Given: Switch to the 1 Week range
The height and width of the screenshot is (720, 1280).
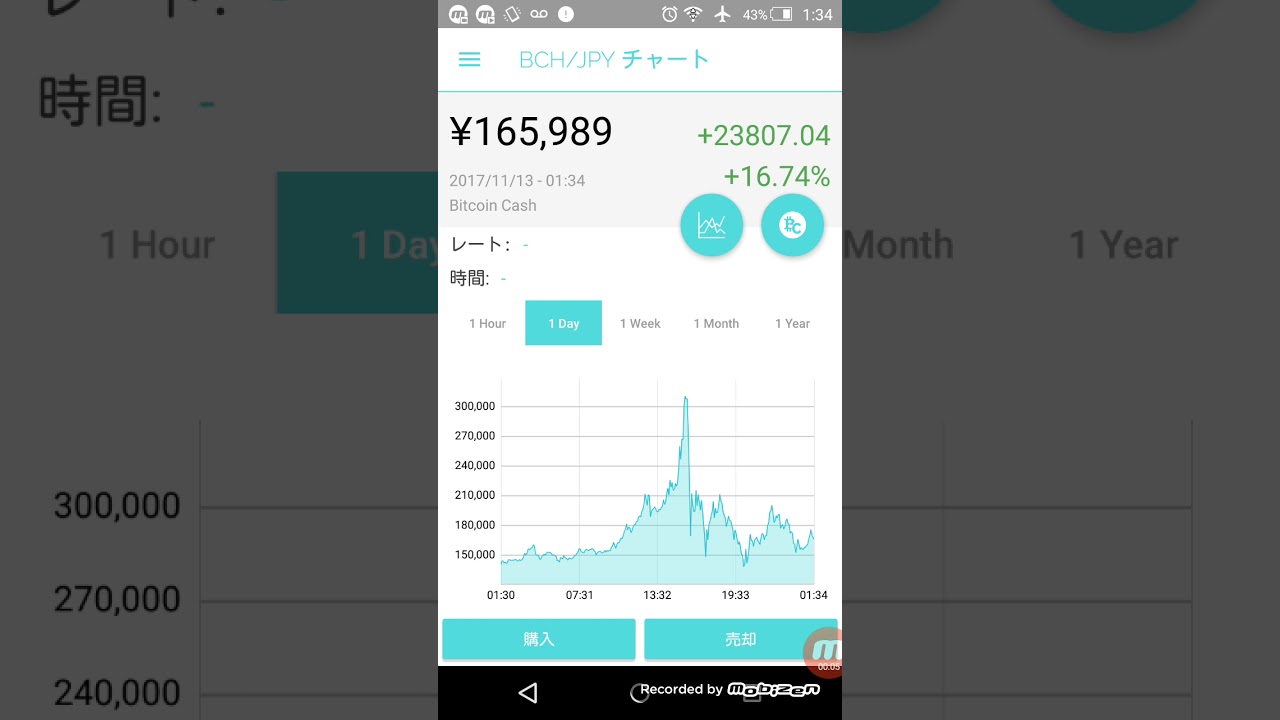Looking at the screenshot, I should (640, 323).
